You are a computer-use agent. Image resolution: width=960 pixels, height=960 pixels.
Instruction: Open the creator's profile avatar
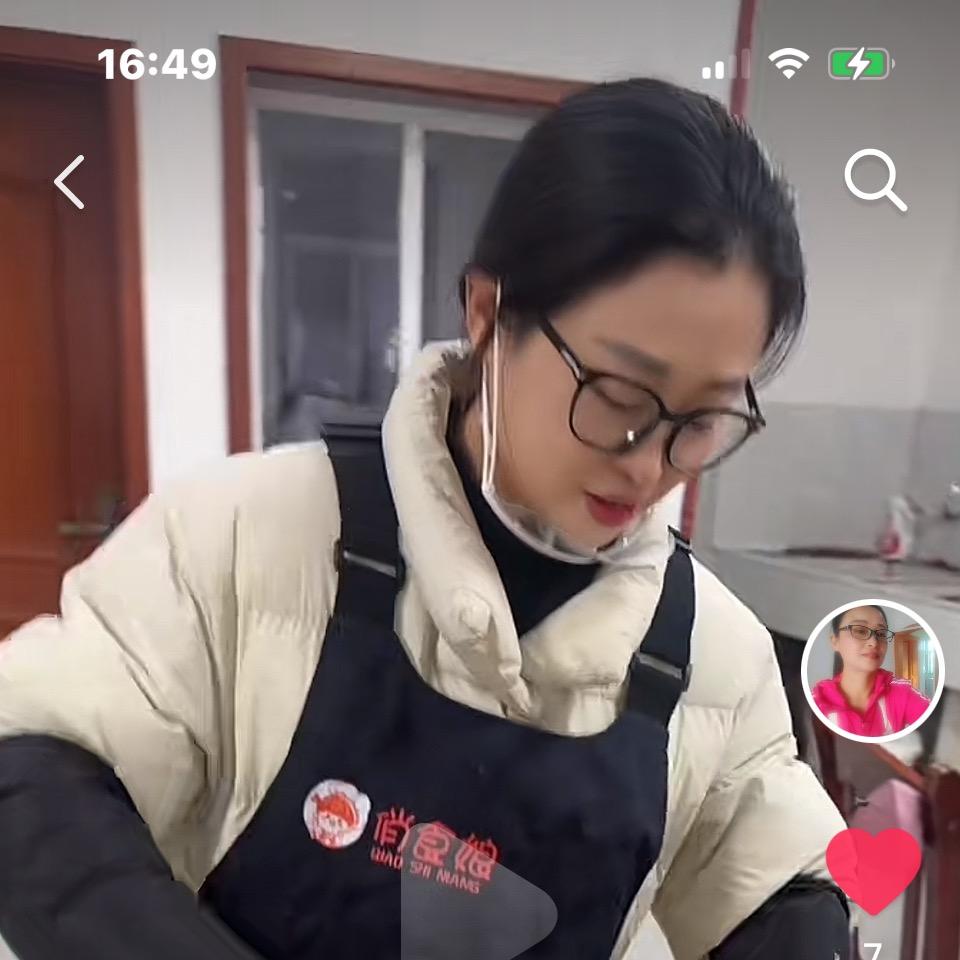tap(872, 671)
